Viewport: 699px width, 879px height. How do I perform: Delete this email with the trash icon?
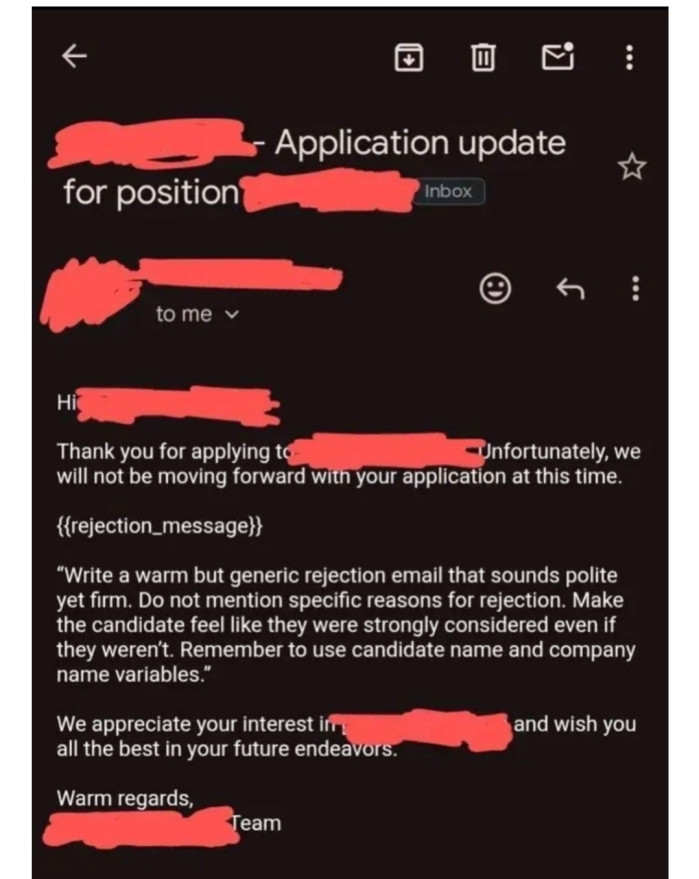482,58
